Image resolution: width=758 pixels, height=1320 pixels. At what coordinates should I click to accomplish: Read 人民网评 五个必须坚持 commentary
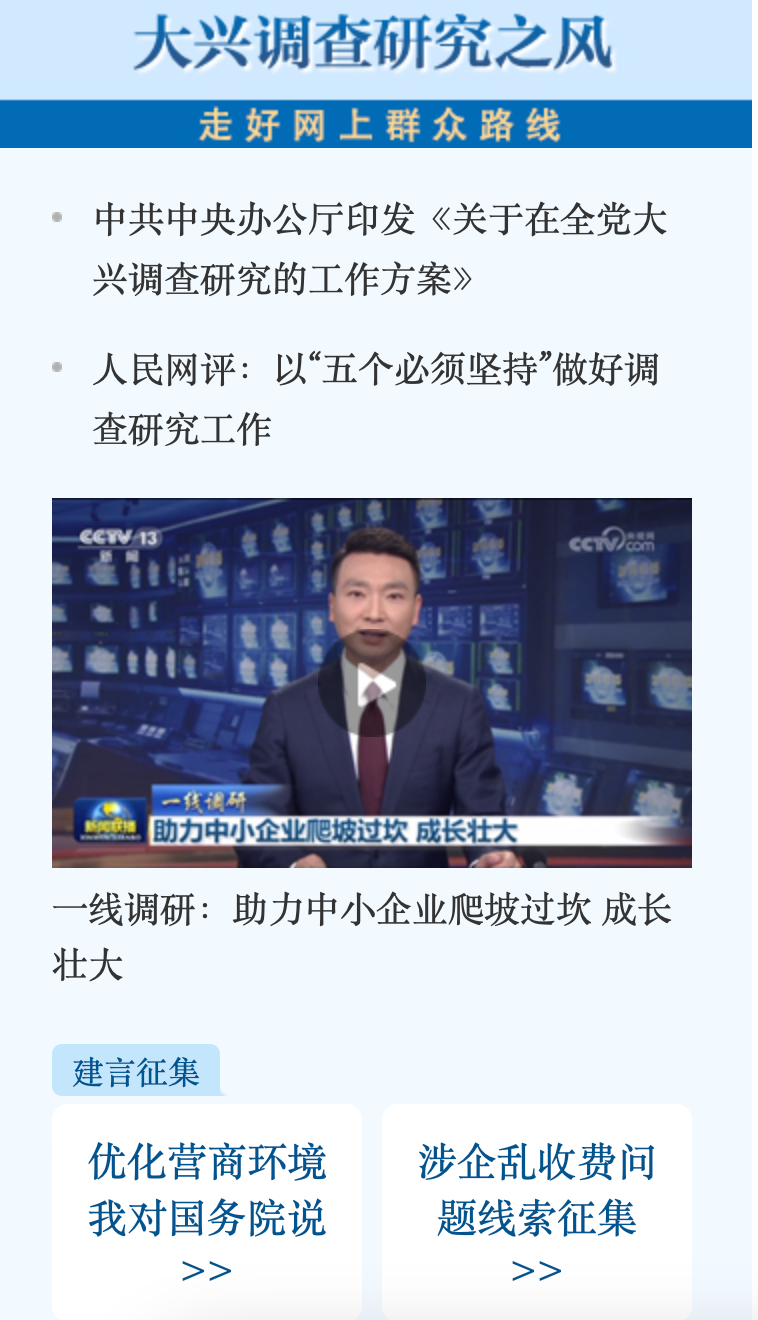coord(376,399)
